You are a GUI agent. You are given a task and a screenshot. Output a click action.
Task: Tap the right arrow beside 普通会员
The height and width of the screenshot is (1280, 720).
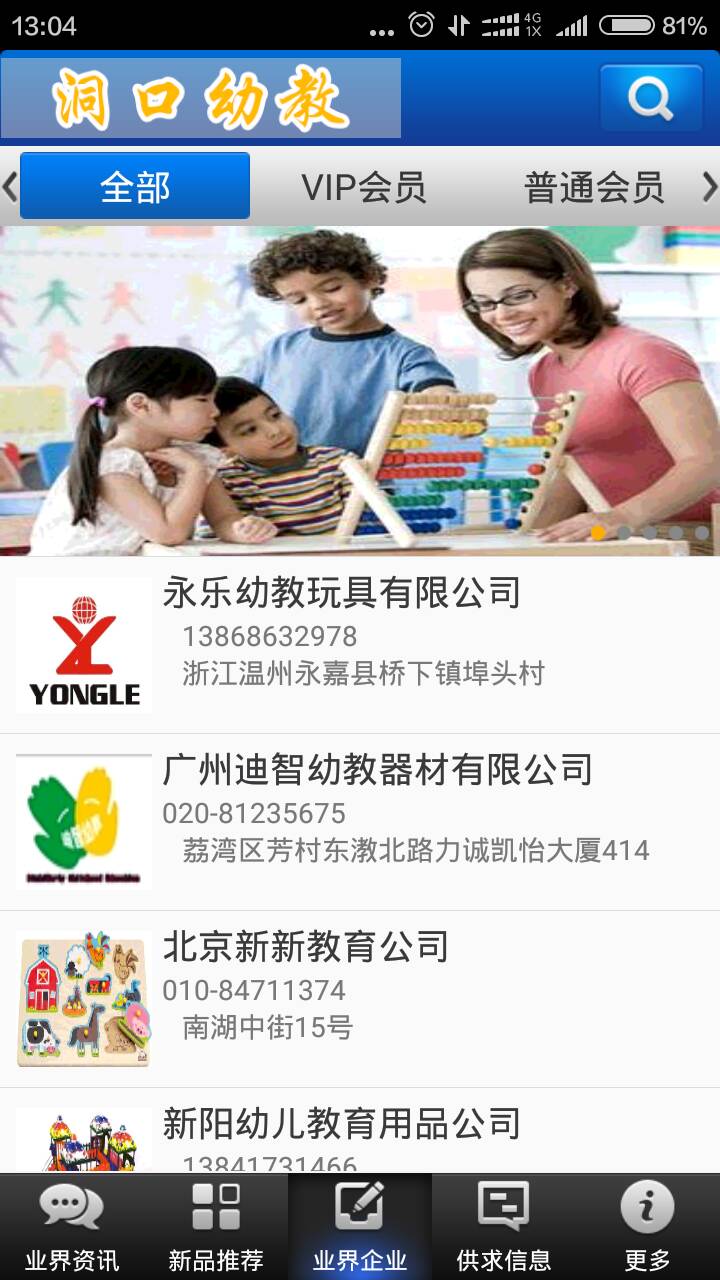pyautogui.click(x=709, y=187)
